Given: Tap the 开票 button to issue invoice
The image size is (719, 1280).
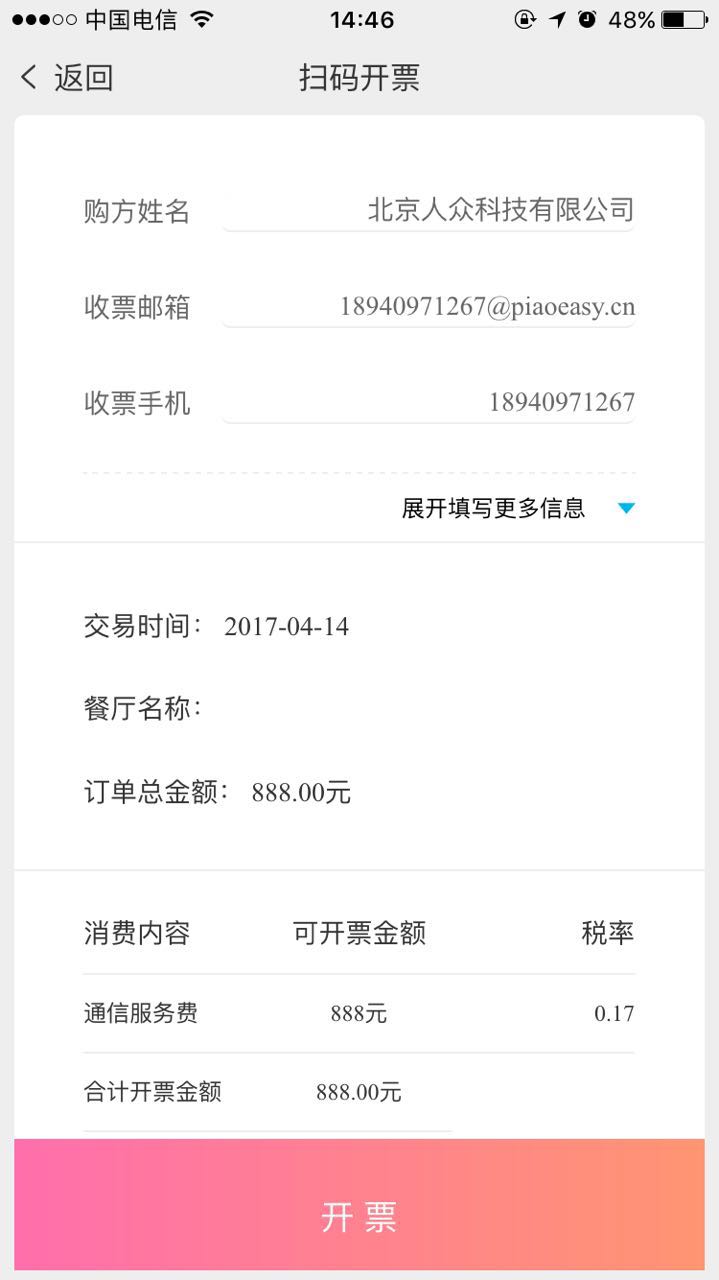Looking at the screenshot, I should click(359, 1216).
